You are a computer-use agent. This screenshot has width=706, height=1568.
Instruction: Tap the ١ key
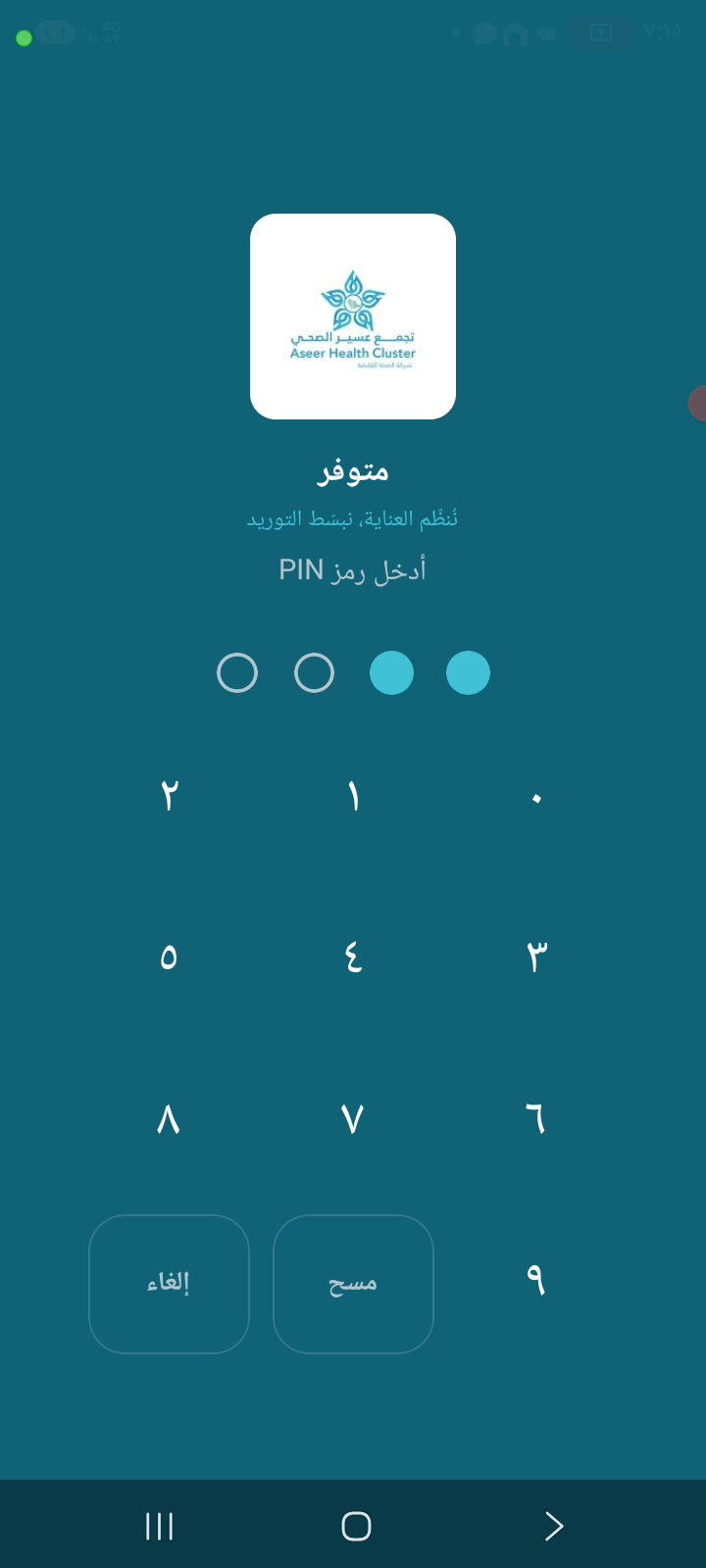pos(353,798)
